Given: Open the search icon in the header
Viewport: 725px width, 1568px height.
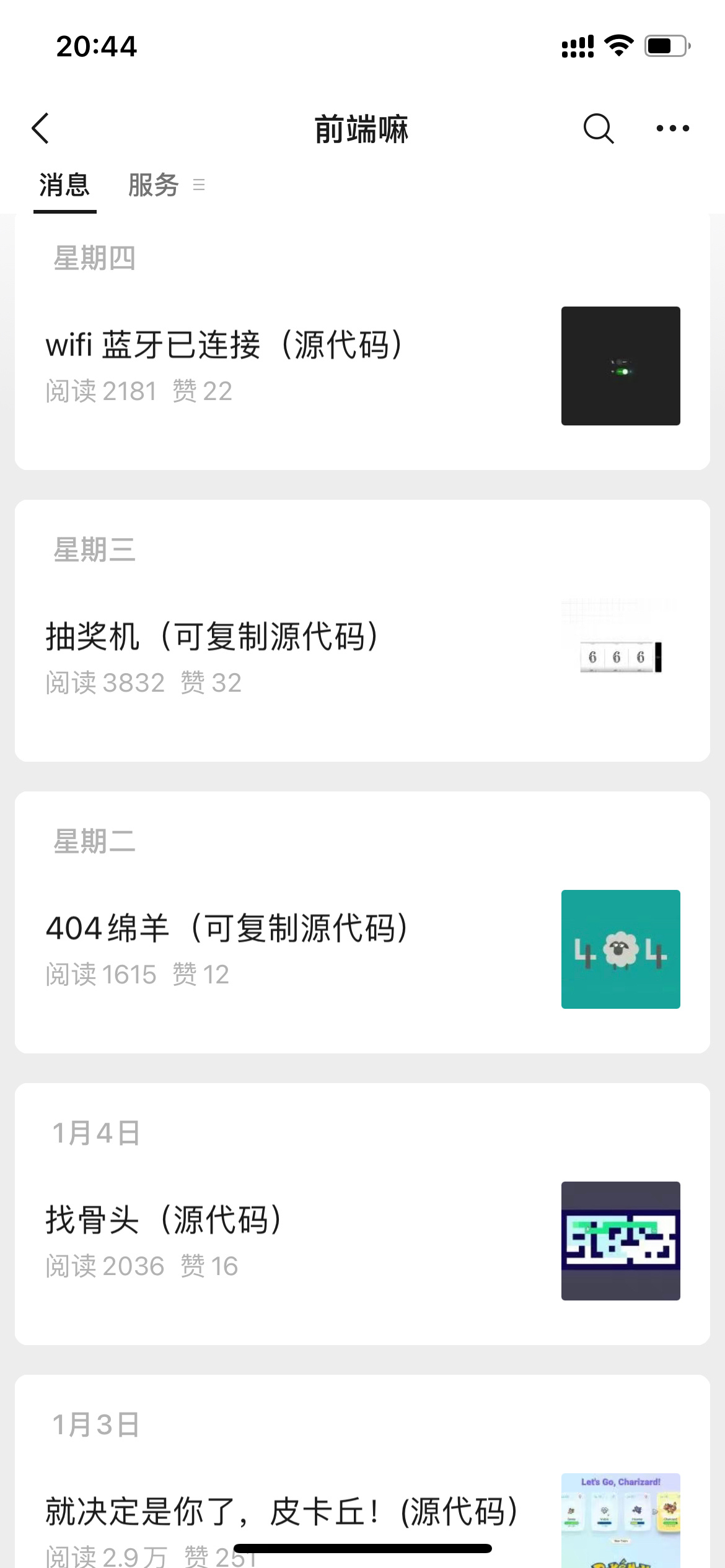Looking at the screenshot, I should 599,129.
